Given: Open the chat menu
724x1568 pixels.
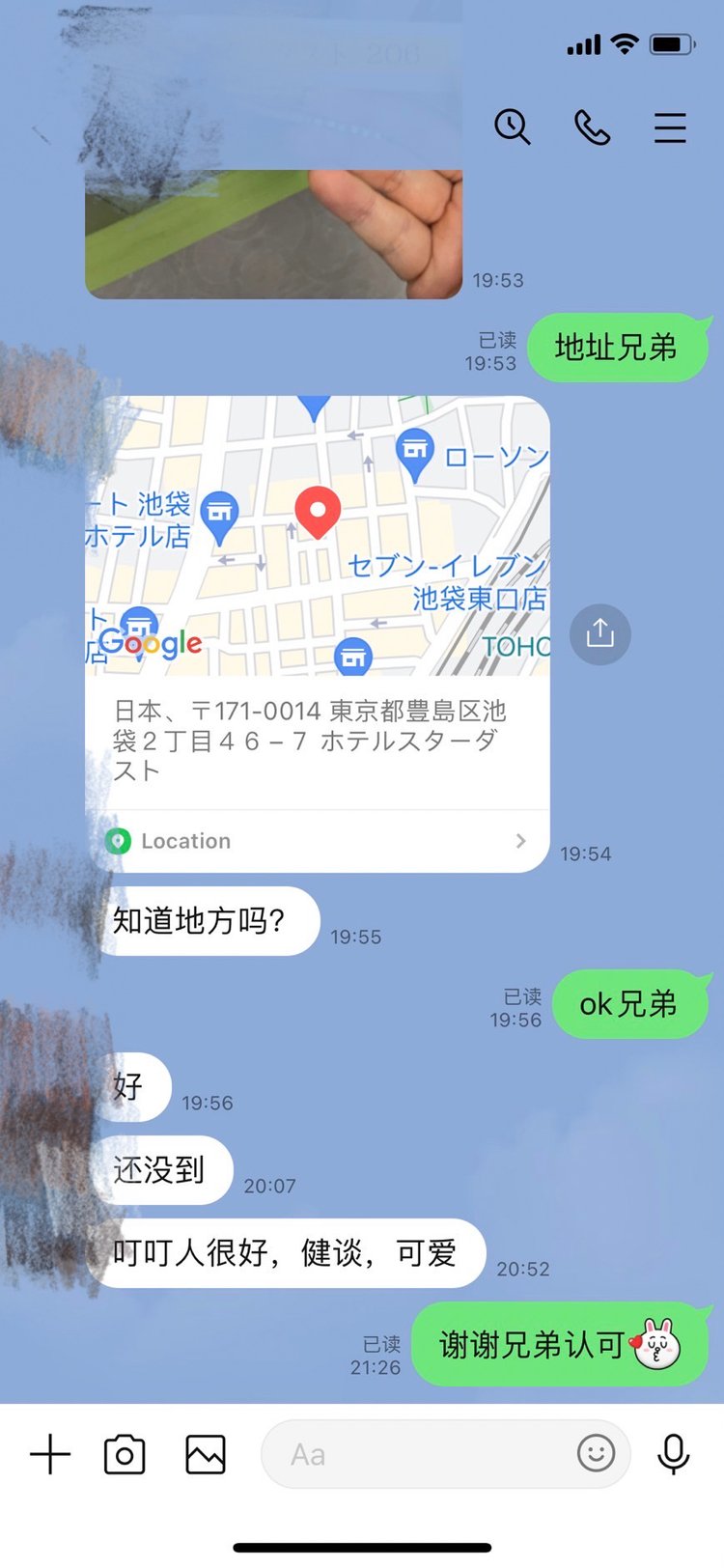Looking at the screenshot, I should 670,127.
